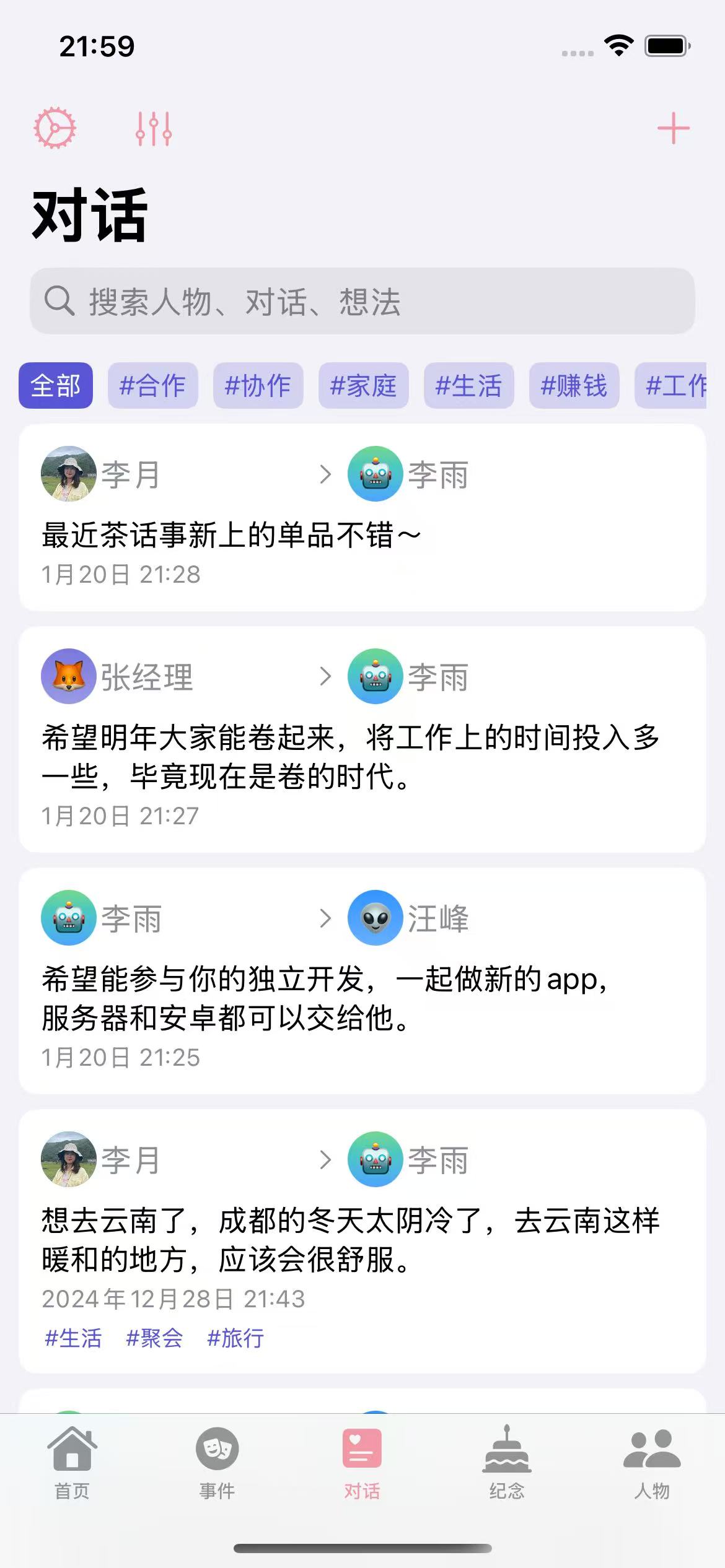The image size is (725, 1568).
Task: Open 李月's conversation about going to 云南
Action: click(362, 1239)
